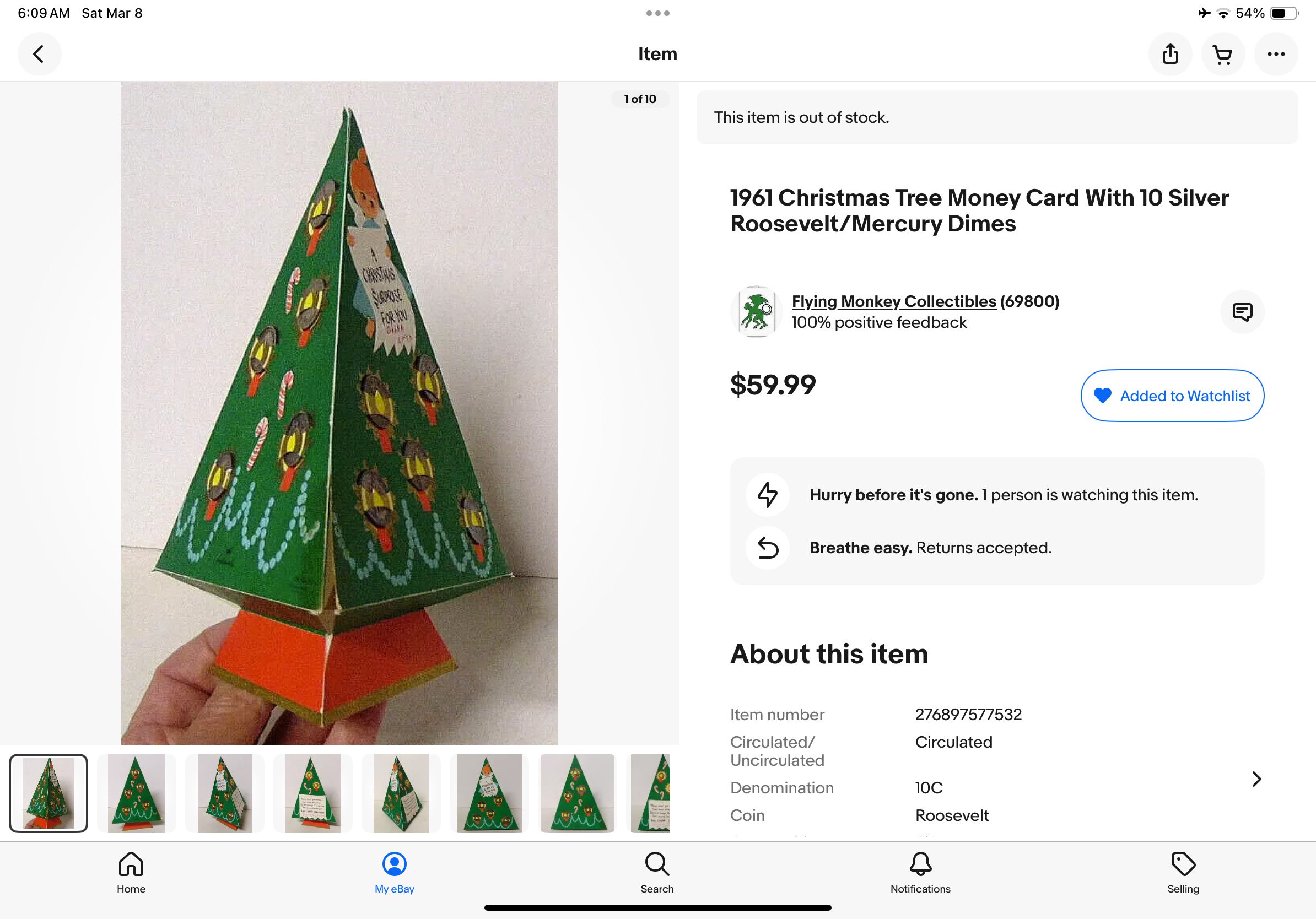Go back from the item page
The image size is (1316, 919).
(x=39, y=55)
